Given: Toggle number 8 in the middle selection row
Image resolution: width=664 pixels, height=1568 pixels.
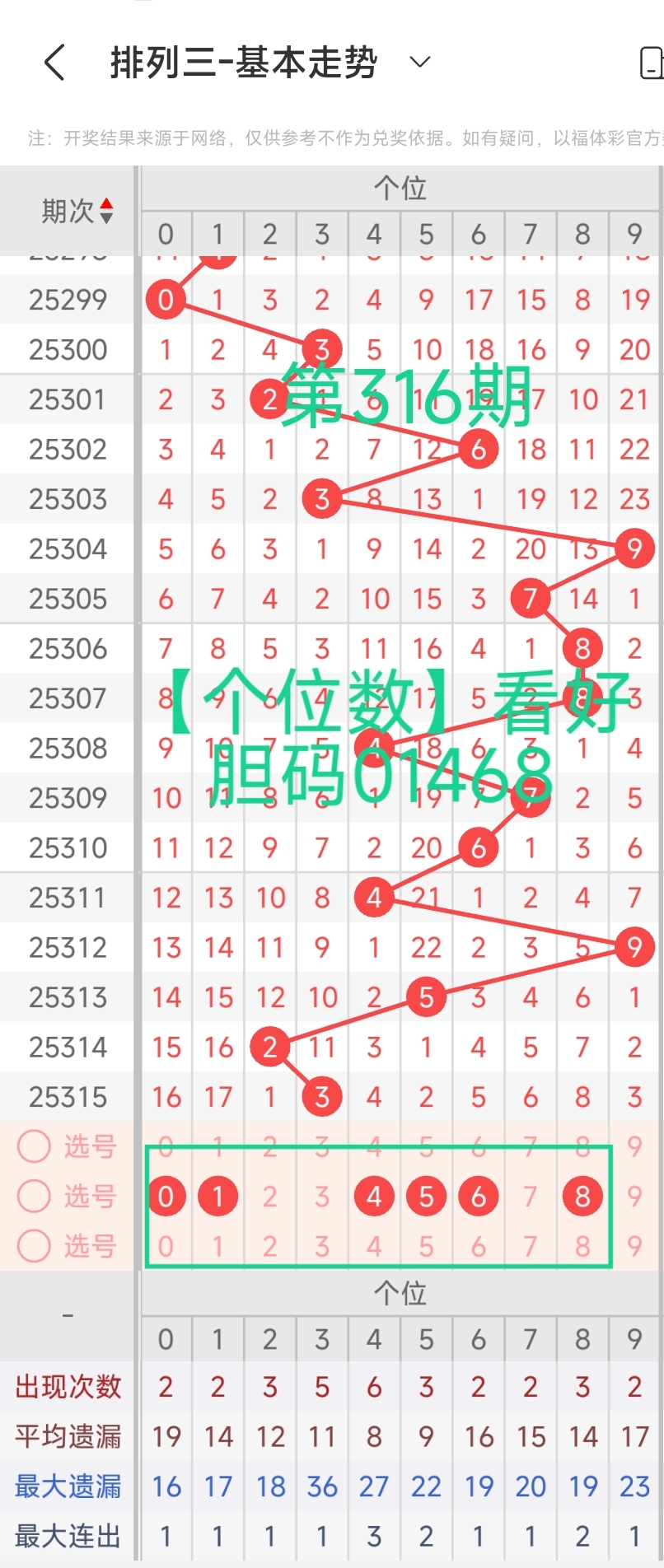Looking at the screenshot, I should (x=582, y=1197).
